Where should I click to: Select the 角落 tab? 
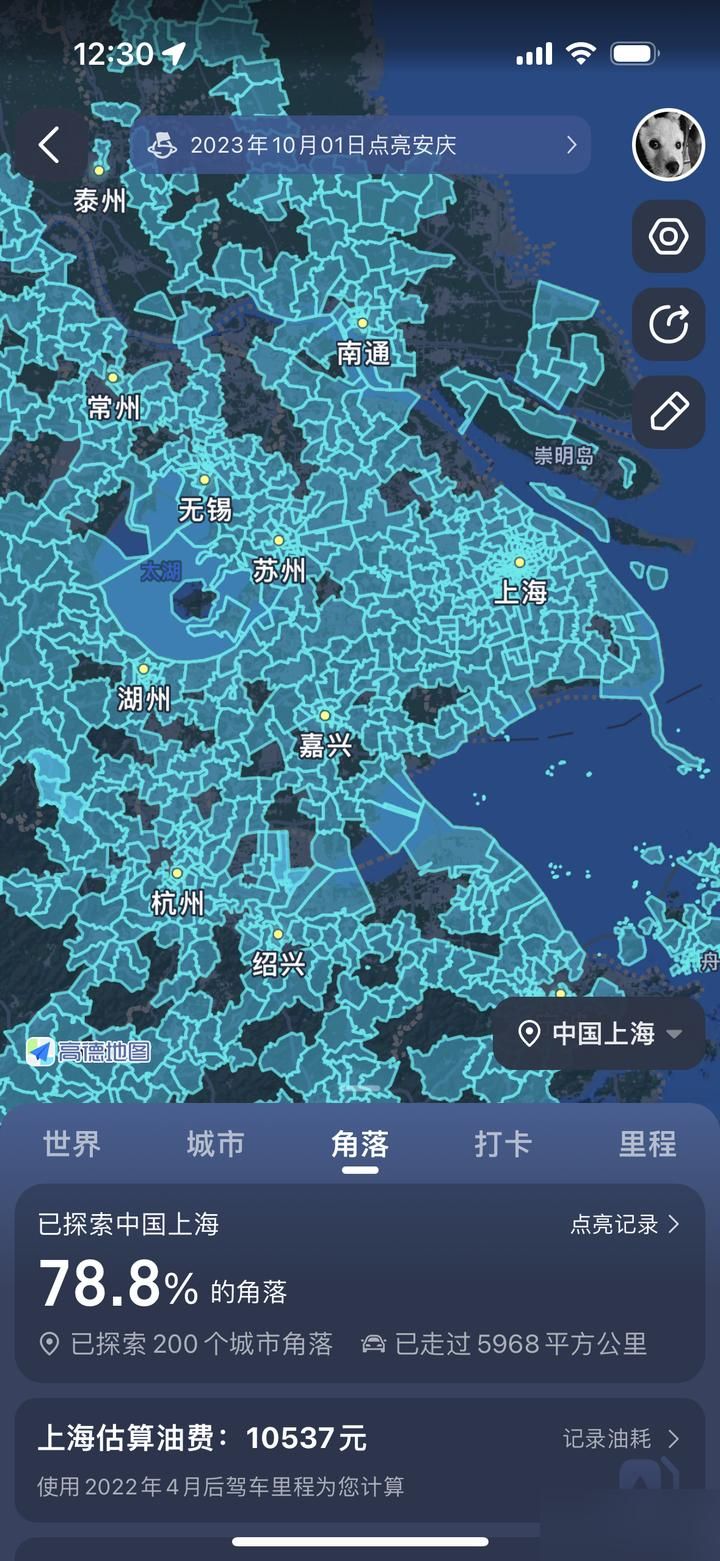tap(360, 1144)
